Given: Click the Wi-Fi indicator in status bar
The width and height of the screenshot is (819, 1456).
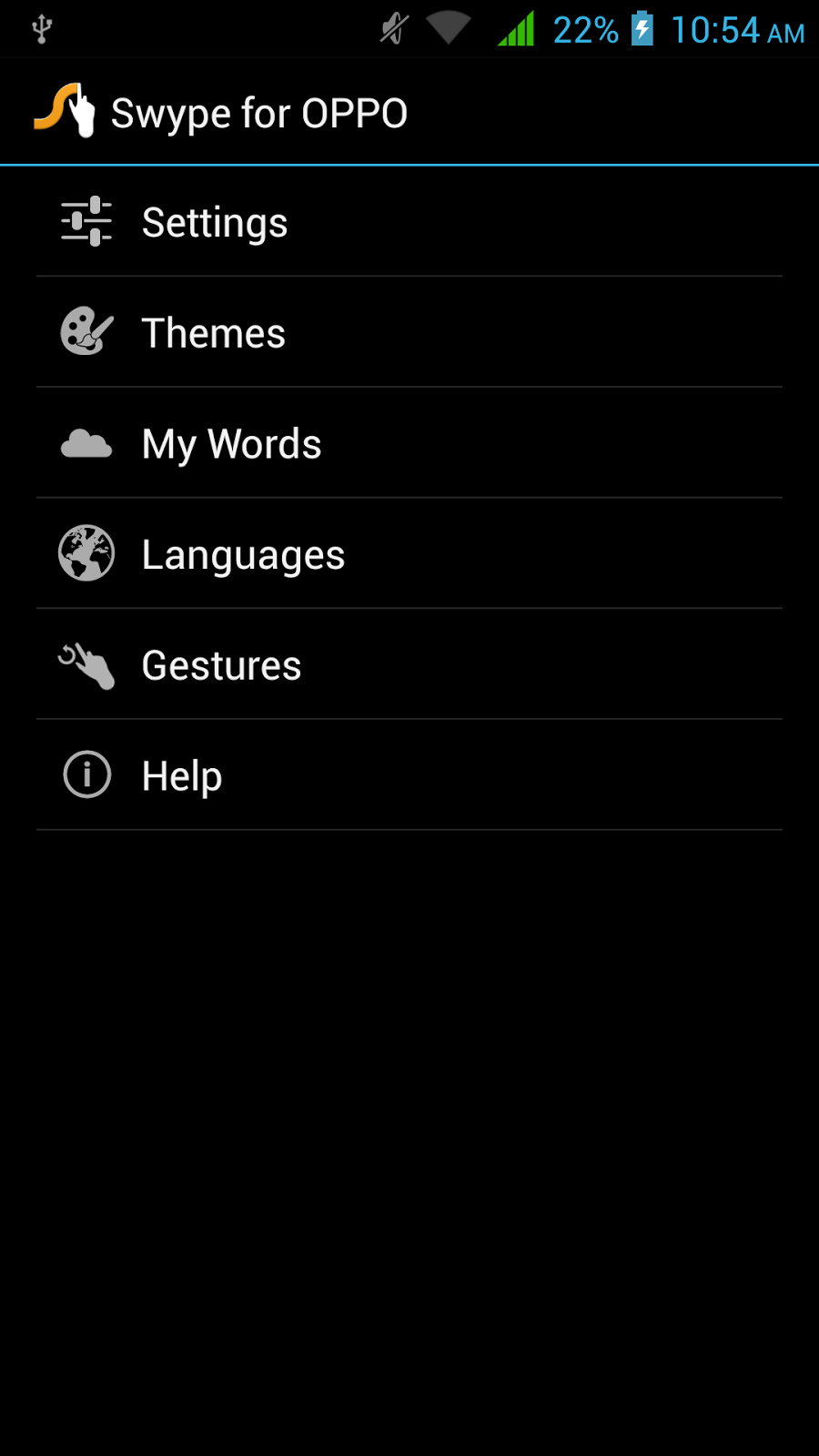Looking at the screenshot, I should pos(450,28).
